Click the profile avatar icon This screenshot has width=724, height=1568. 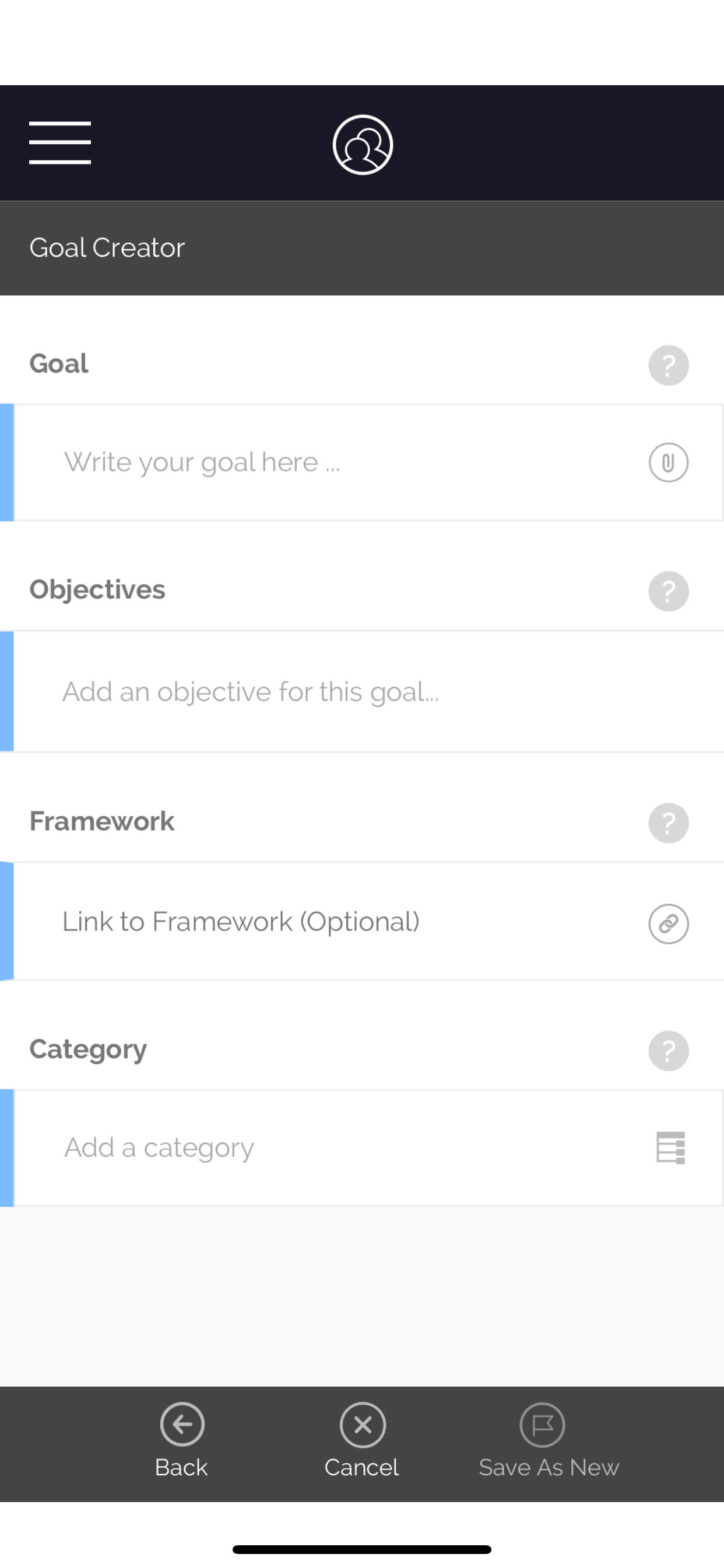[x=362, y=142]
